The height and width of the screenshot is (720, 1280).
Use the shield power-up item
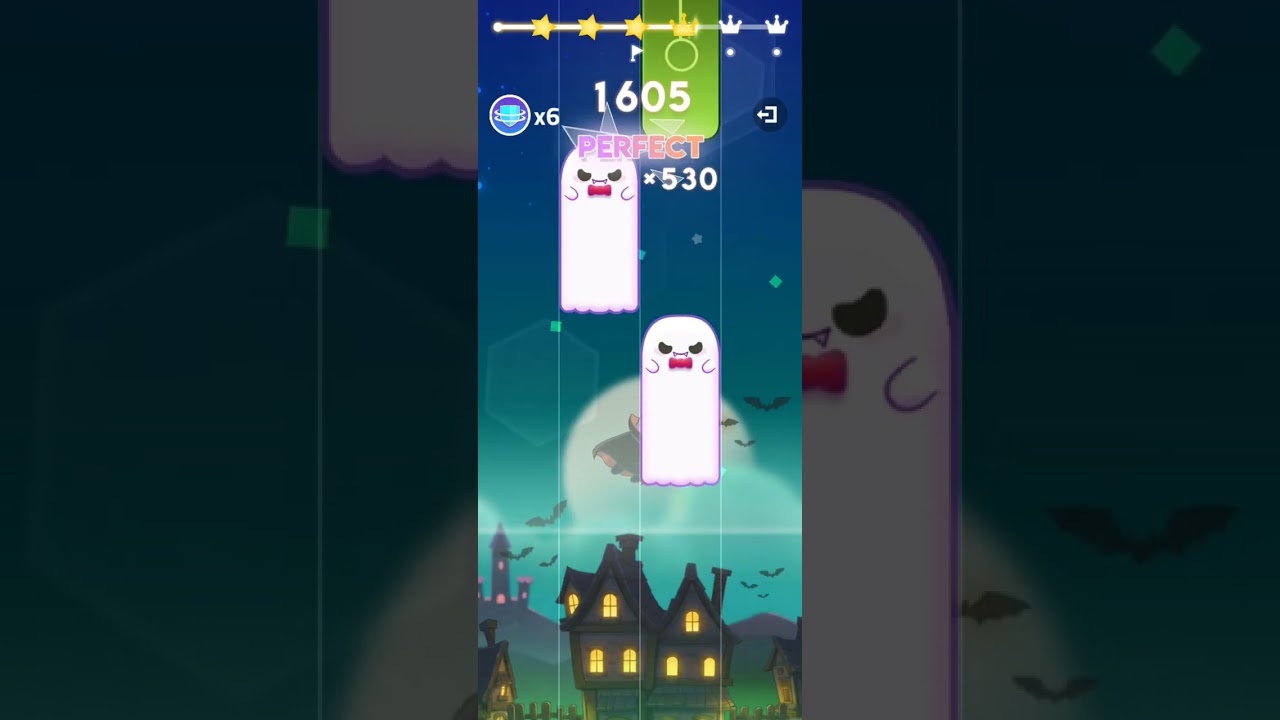point(509,116)
